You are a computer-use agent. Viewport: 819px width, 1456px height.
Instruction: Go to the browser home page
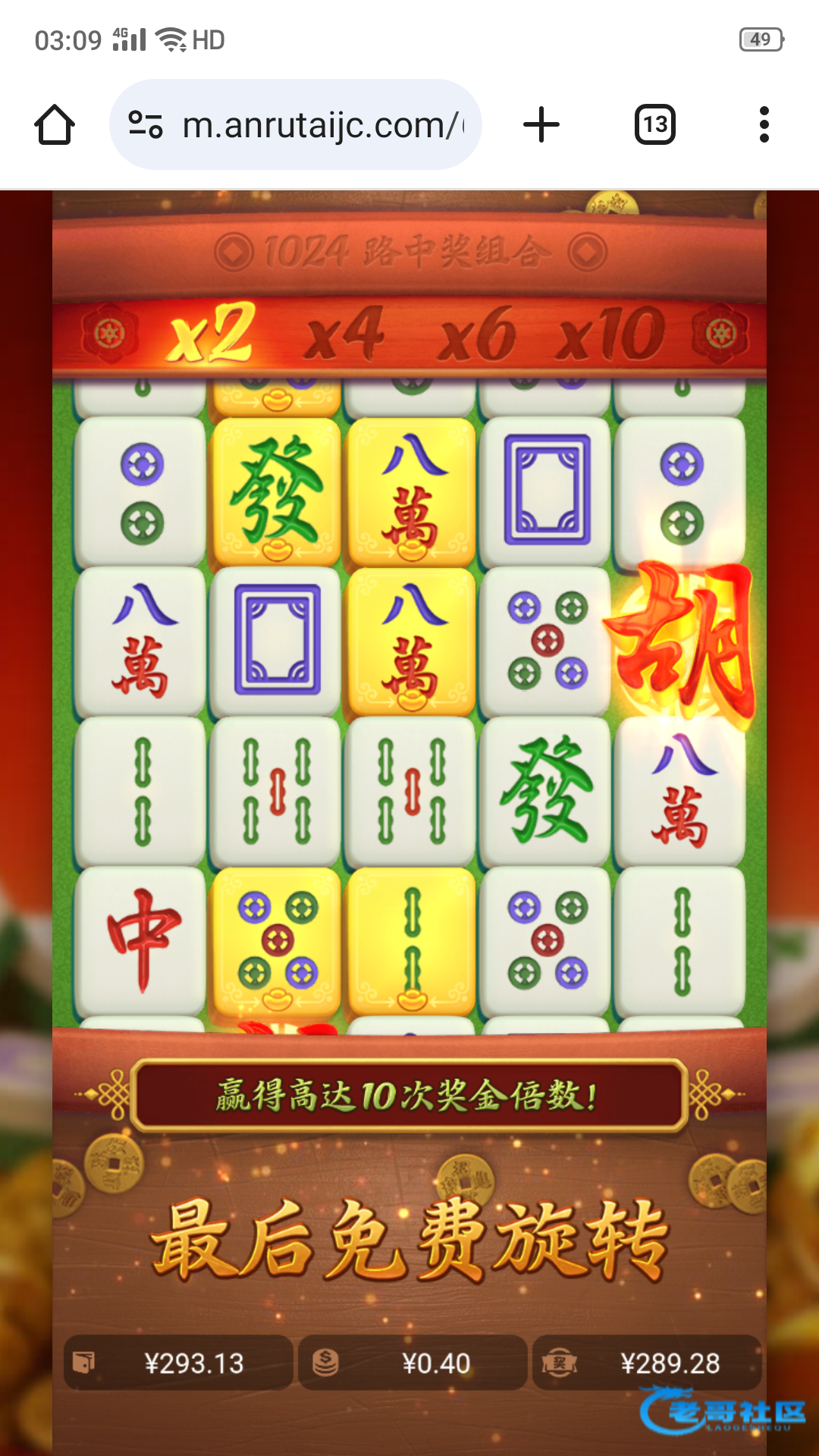pos(55,124)
